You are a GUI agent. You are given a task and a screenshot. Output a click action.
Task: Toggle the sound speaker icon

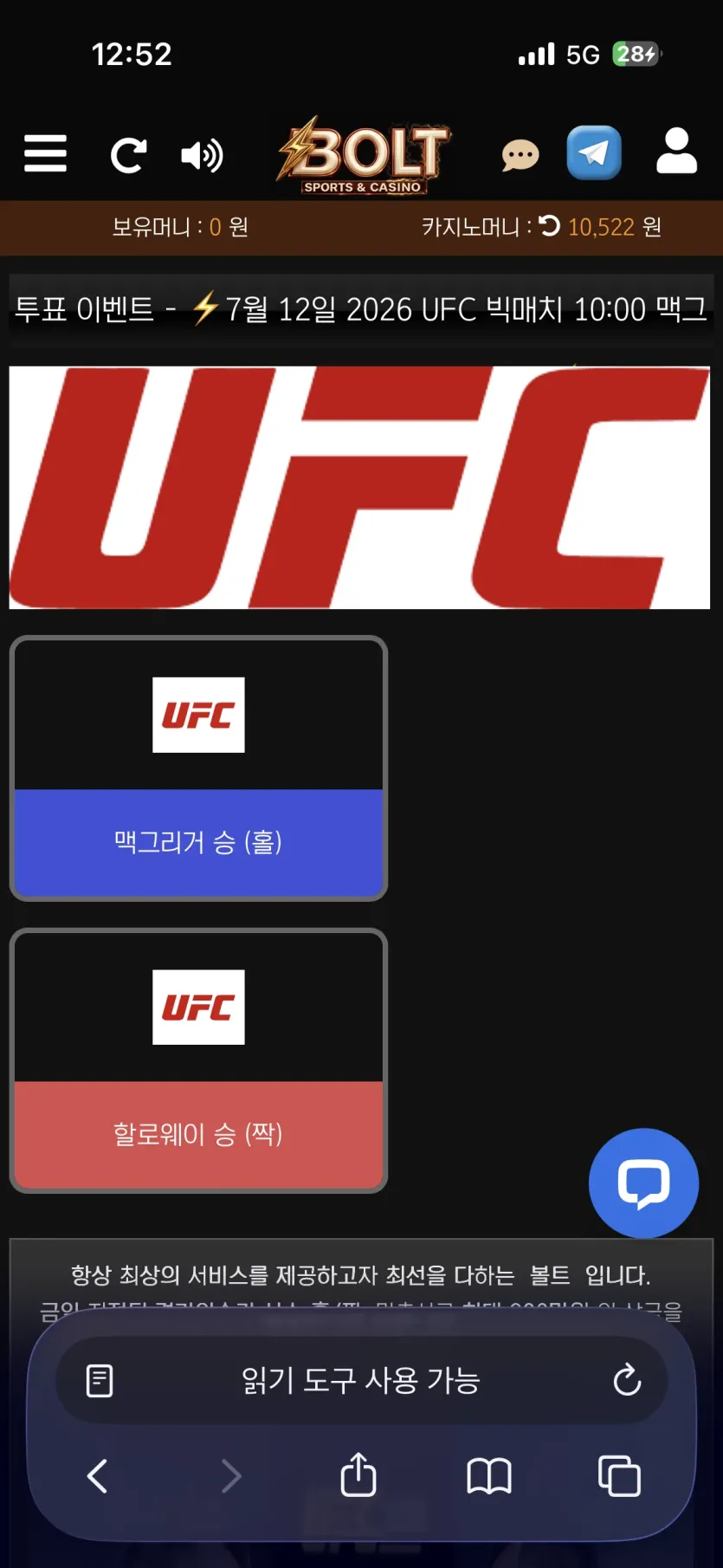pyautogui.click(x=202, y=156)
